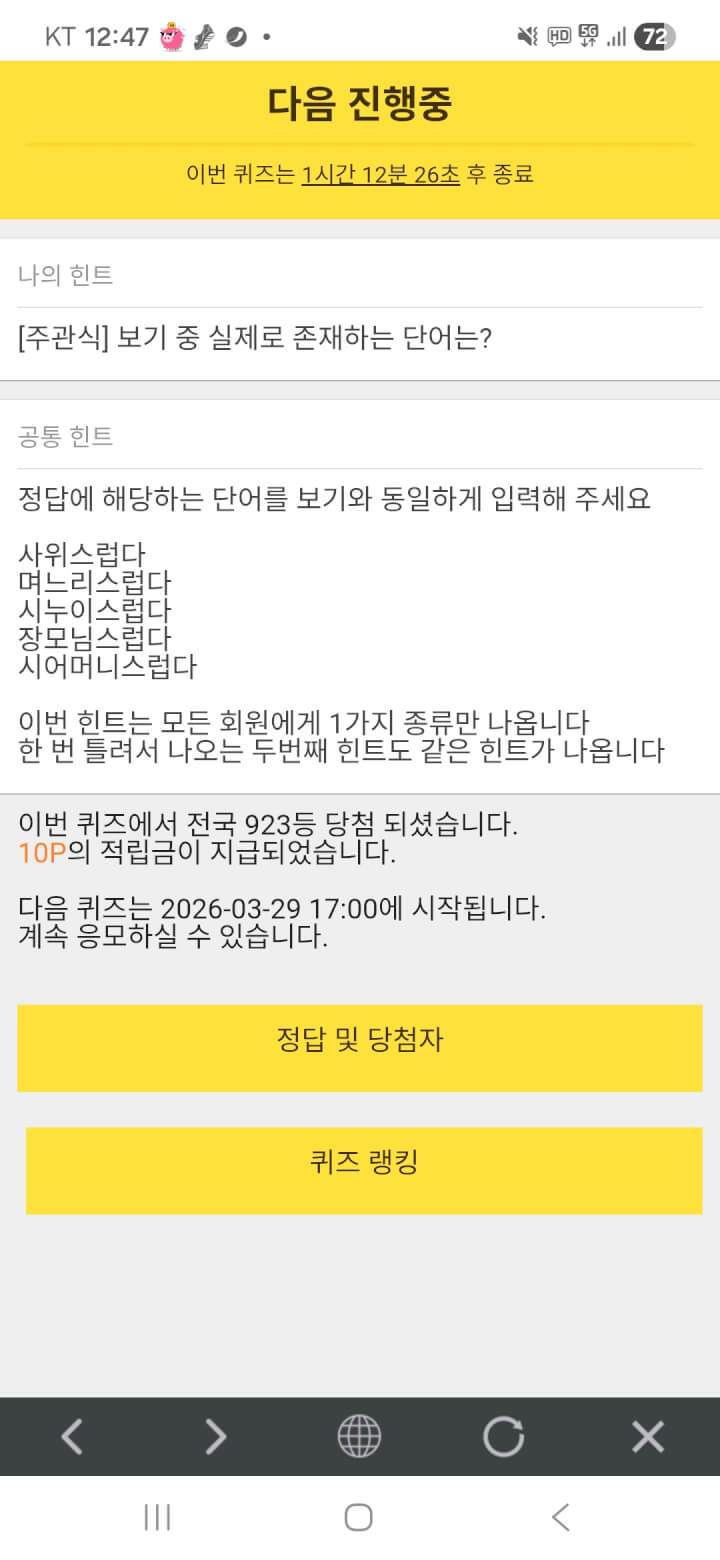Go back in the in-app browser
The image size is (720, 1560).
click(72, 1437)
